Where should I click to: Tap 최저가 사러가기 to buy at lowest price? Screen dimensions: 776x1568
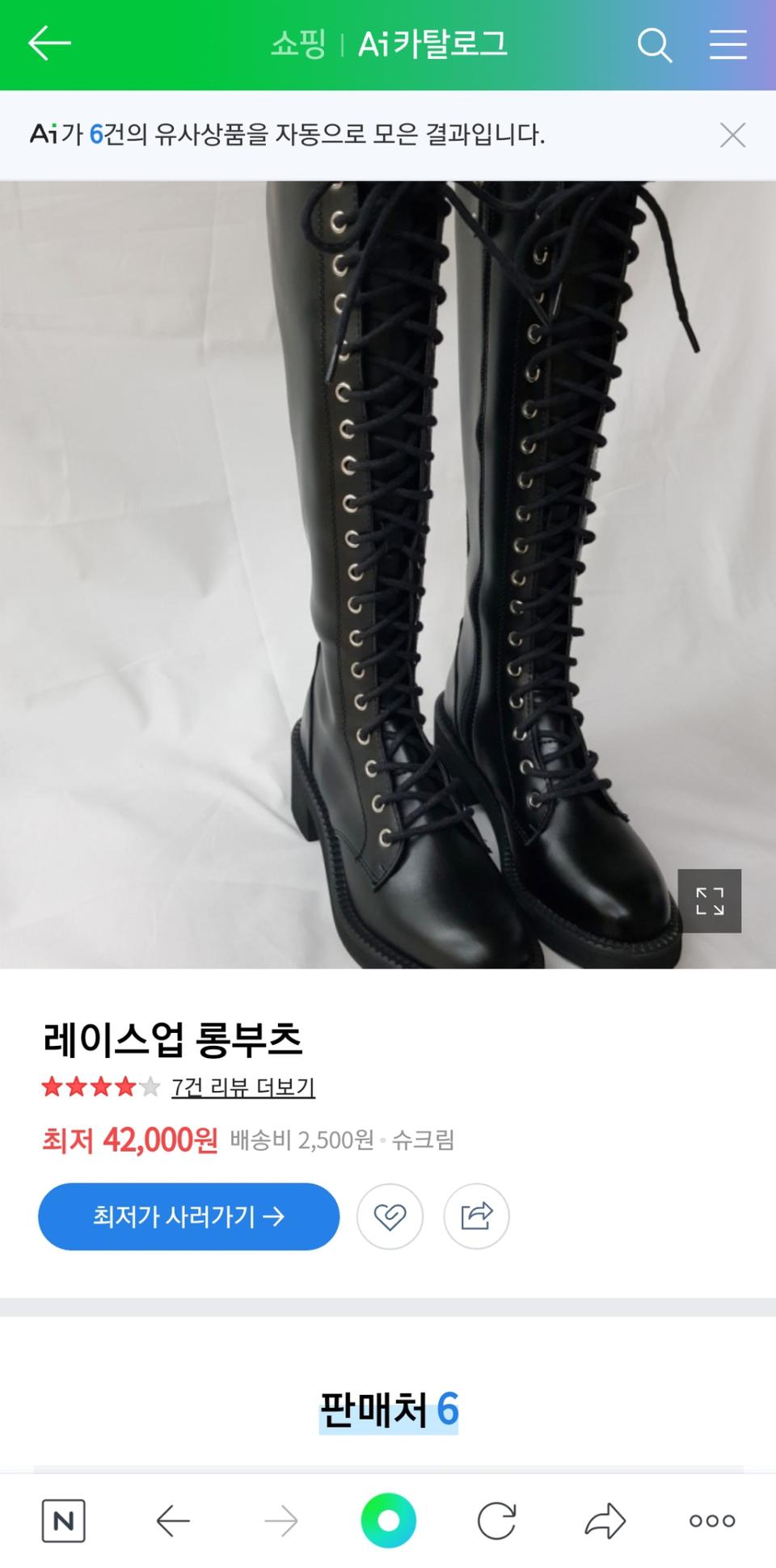click(x=188, y=1216)
